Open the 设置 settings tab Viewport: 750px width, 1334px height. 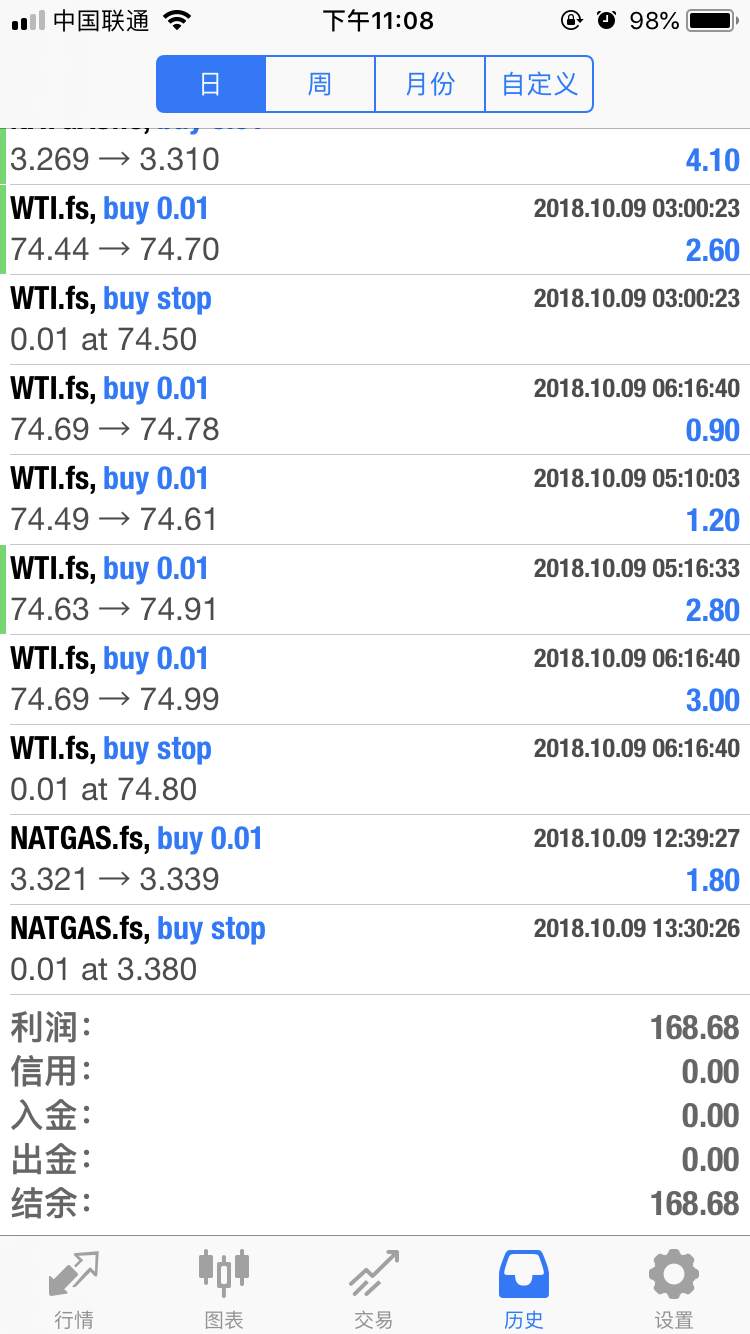click(x=674, y=1289)
